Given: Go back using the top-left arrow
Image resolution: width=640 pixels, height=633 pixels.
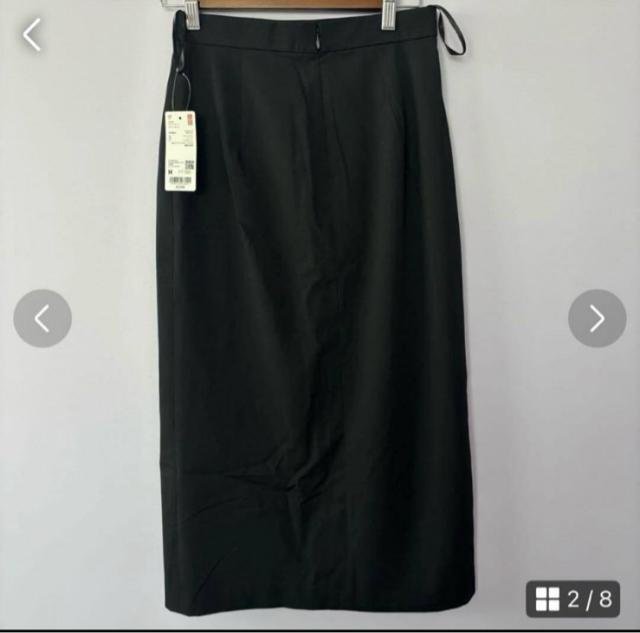Looking at the screenshot, I should click(32, 35).
